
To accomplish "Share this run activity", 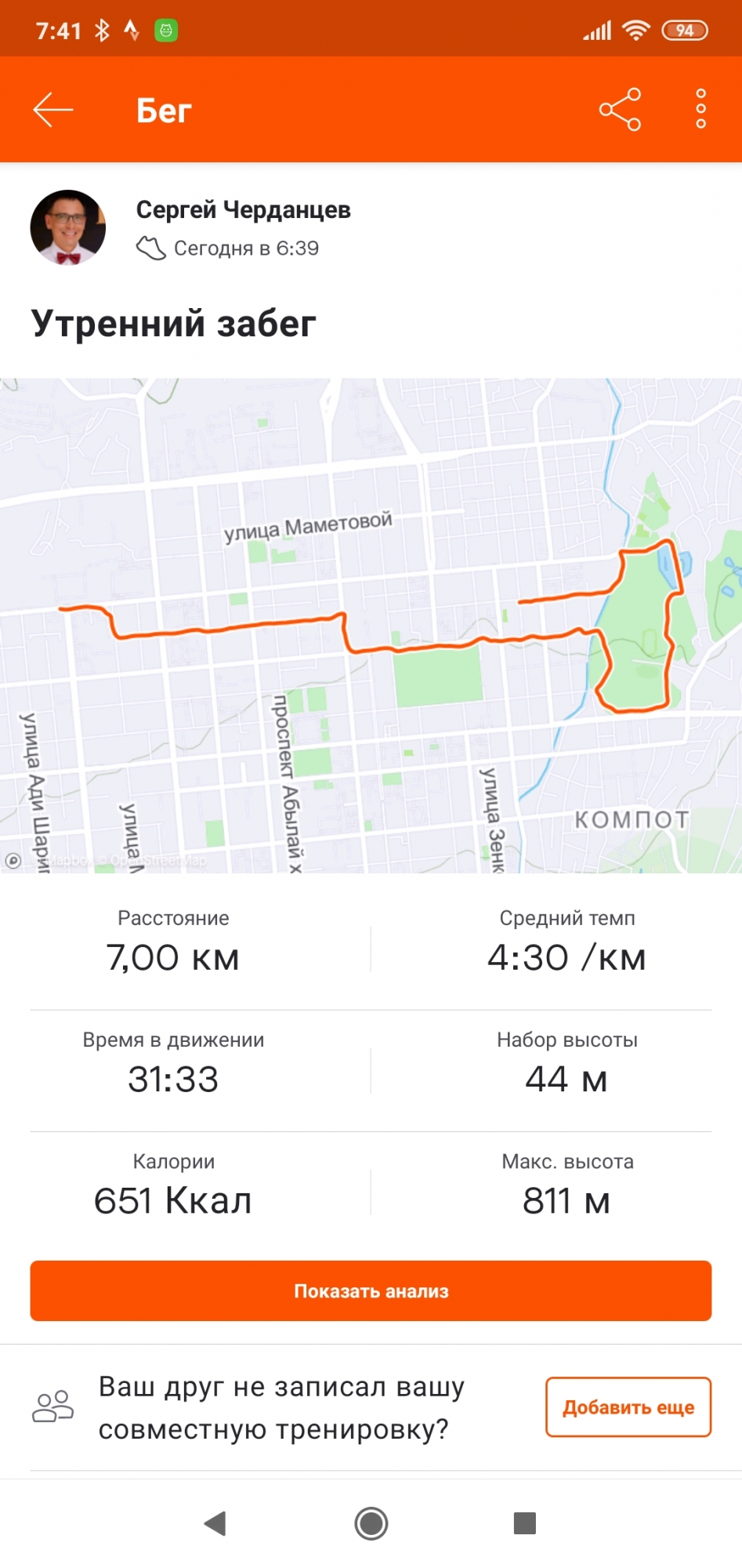I will 620,110.
